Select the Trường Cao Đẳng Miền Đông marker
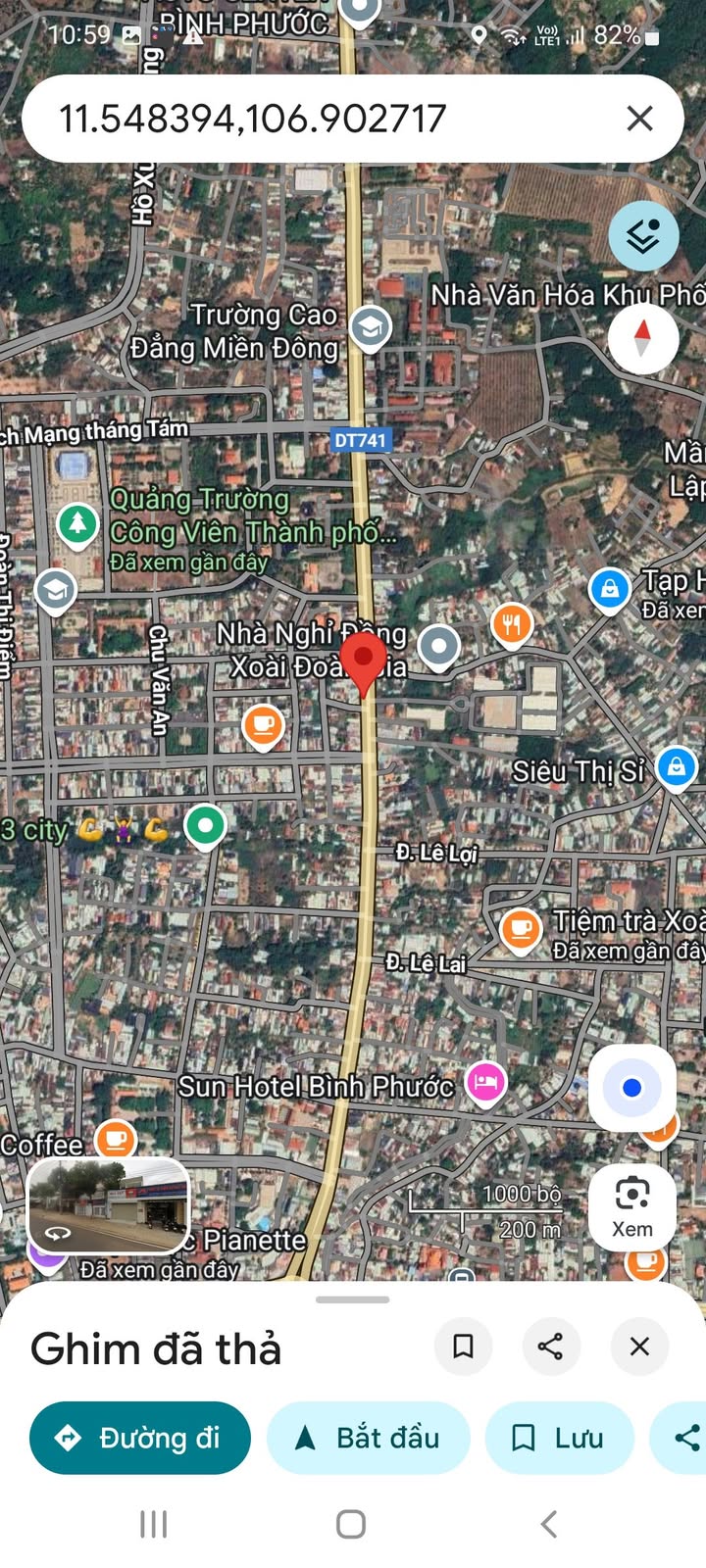Screen dimensions: 706x1568 (x=371, y=328)
